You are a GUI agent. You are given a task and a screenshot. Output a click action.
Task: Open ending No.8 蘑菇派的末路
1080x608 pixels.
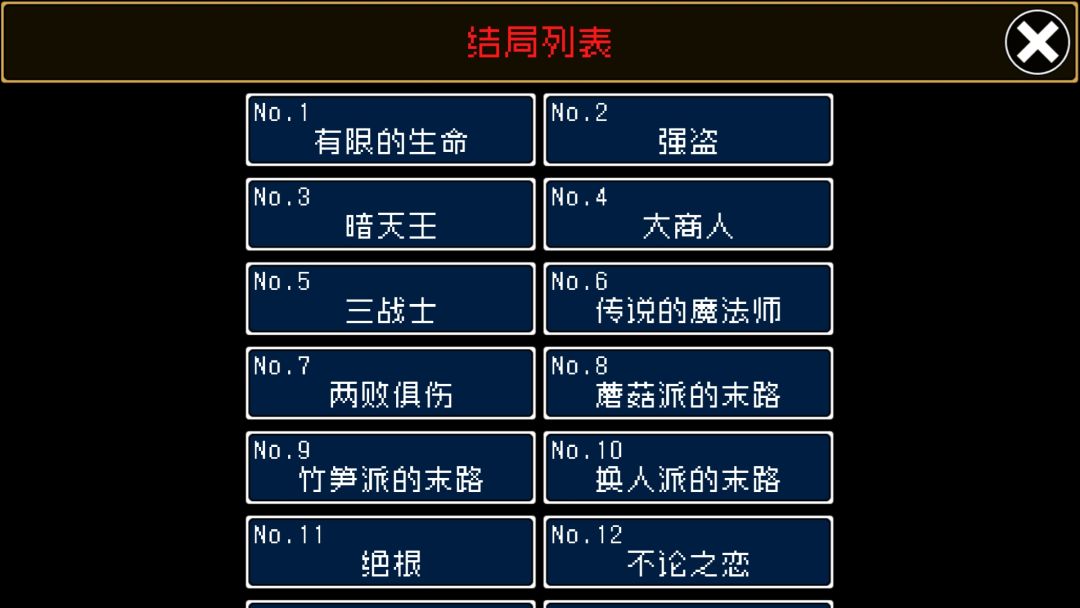point(688,383)
